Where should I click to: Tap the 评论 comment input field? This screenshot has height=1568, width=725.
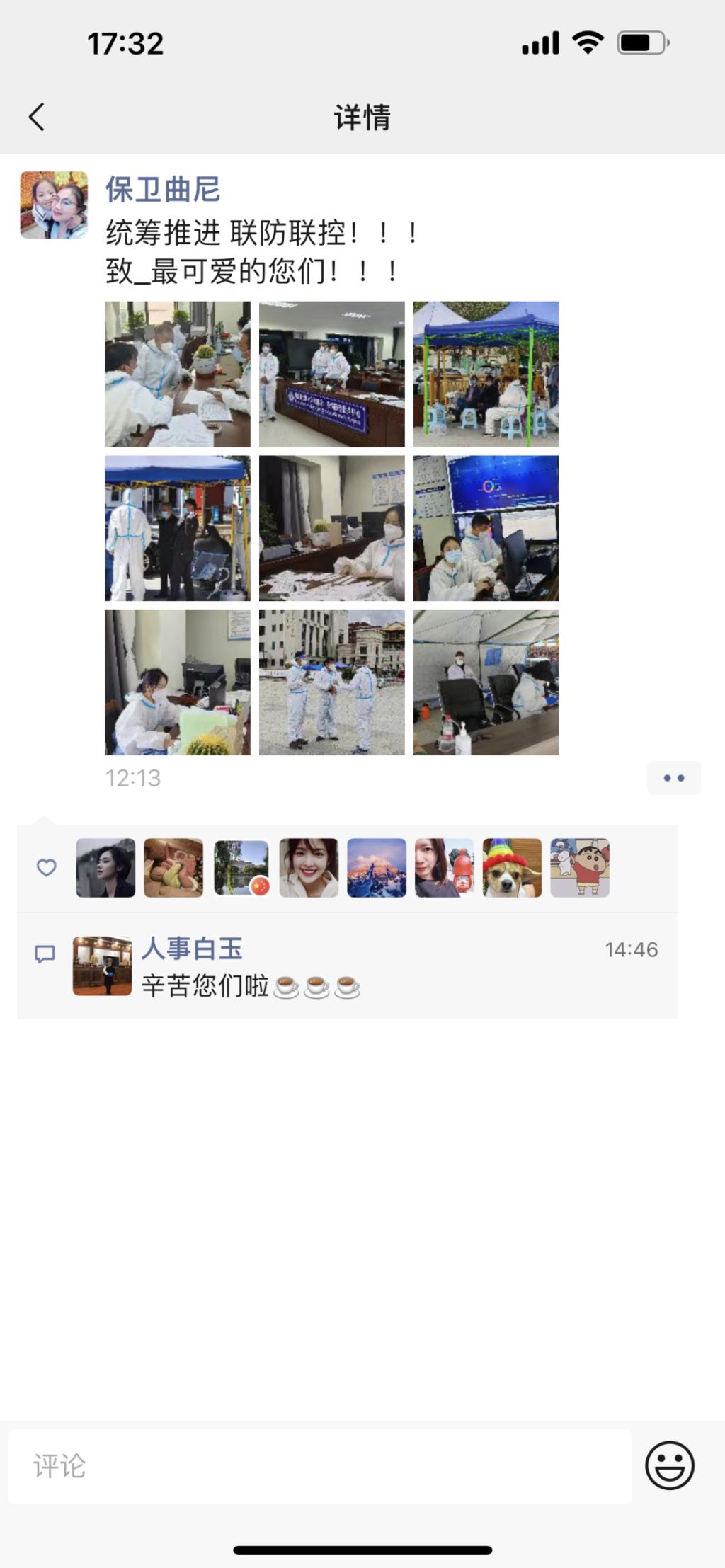coord(320,1466)
